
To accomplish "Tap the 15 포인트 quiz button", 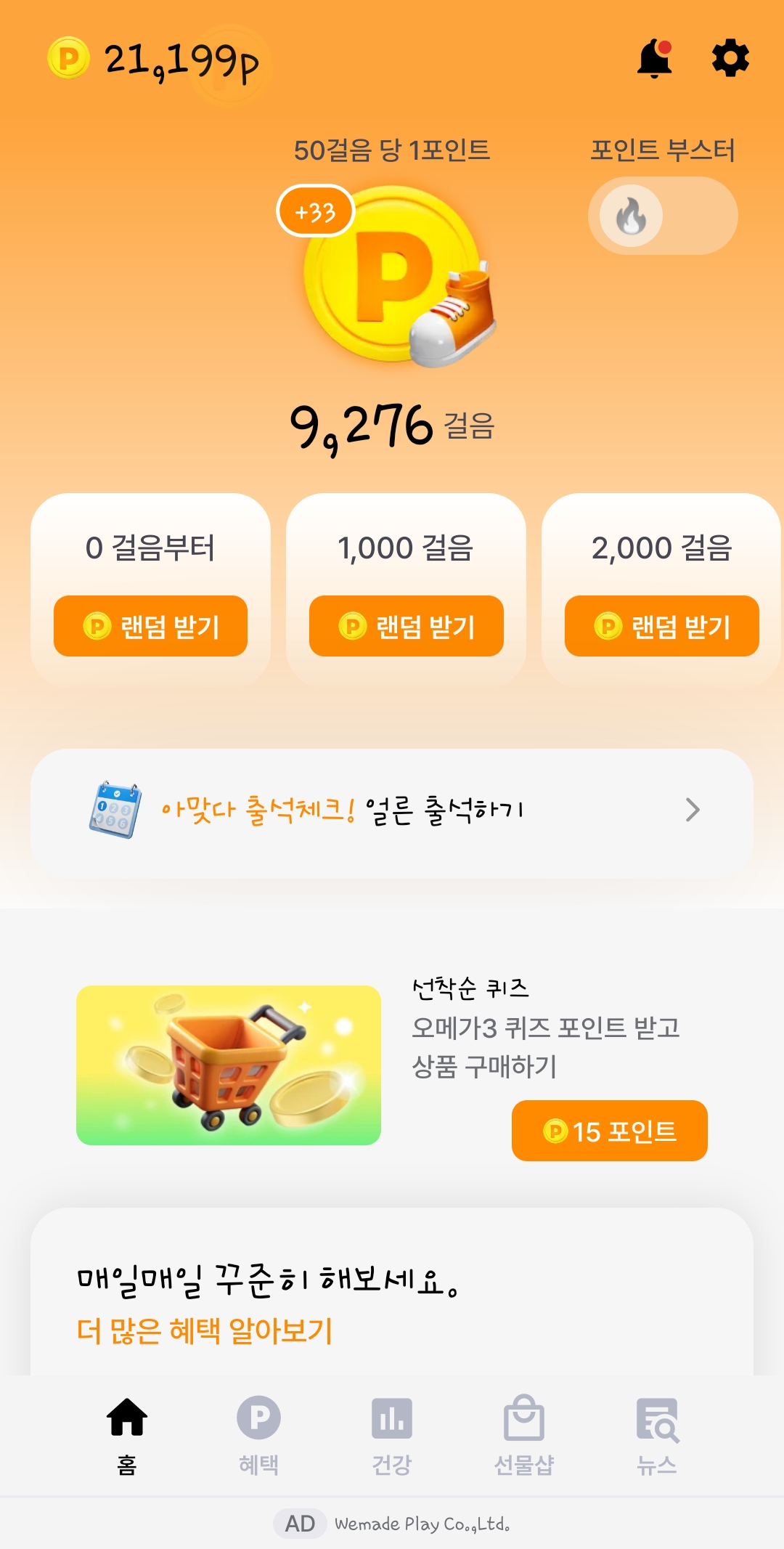I will pyautogui.click(x=609, y=1131).
